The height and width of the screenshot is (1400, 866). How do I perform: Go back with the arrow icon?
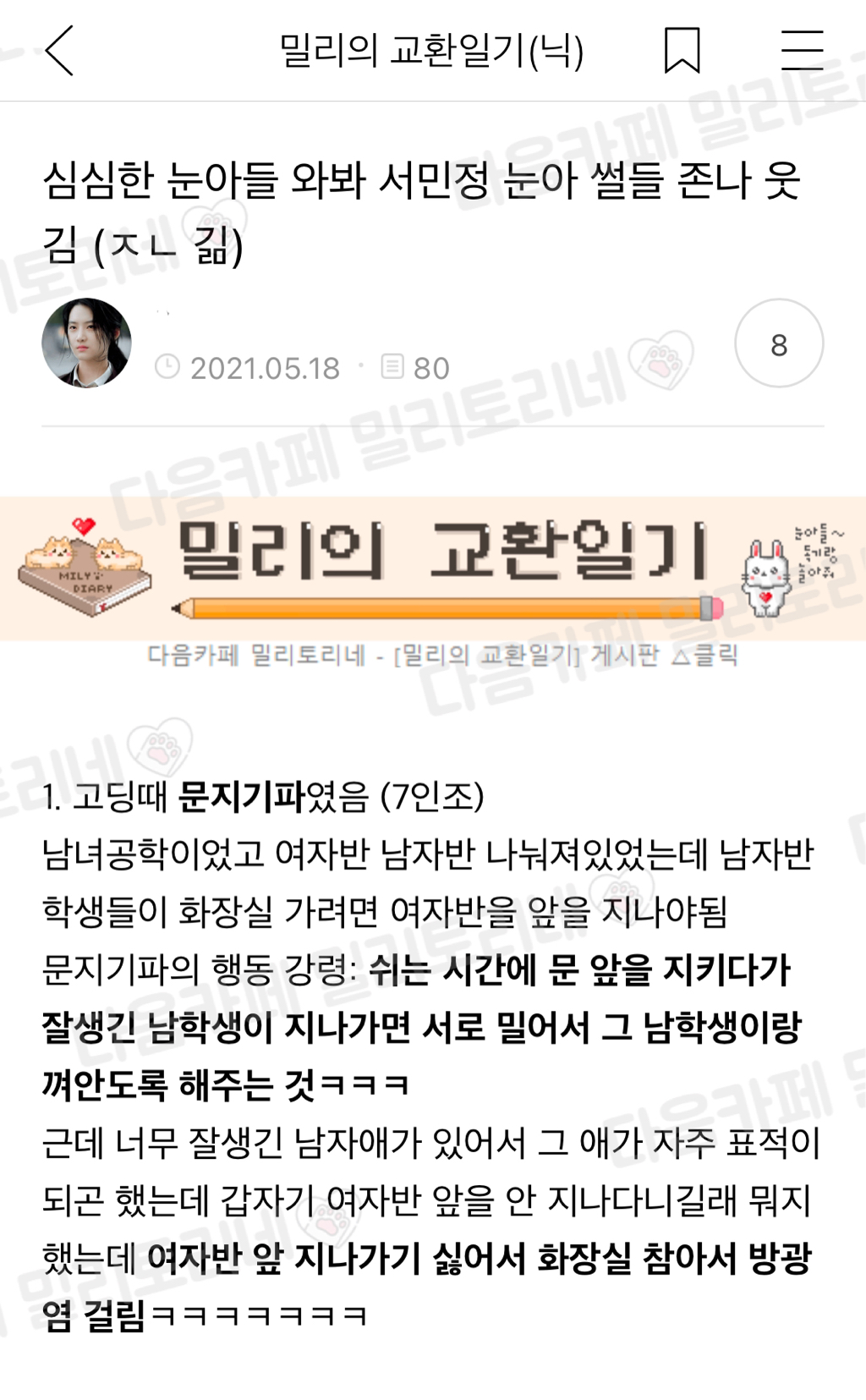(60, 51)
